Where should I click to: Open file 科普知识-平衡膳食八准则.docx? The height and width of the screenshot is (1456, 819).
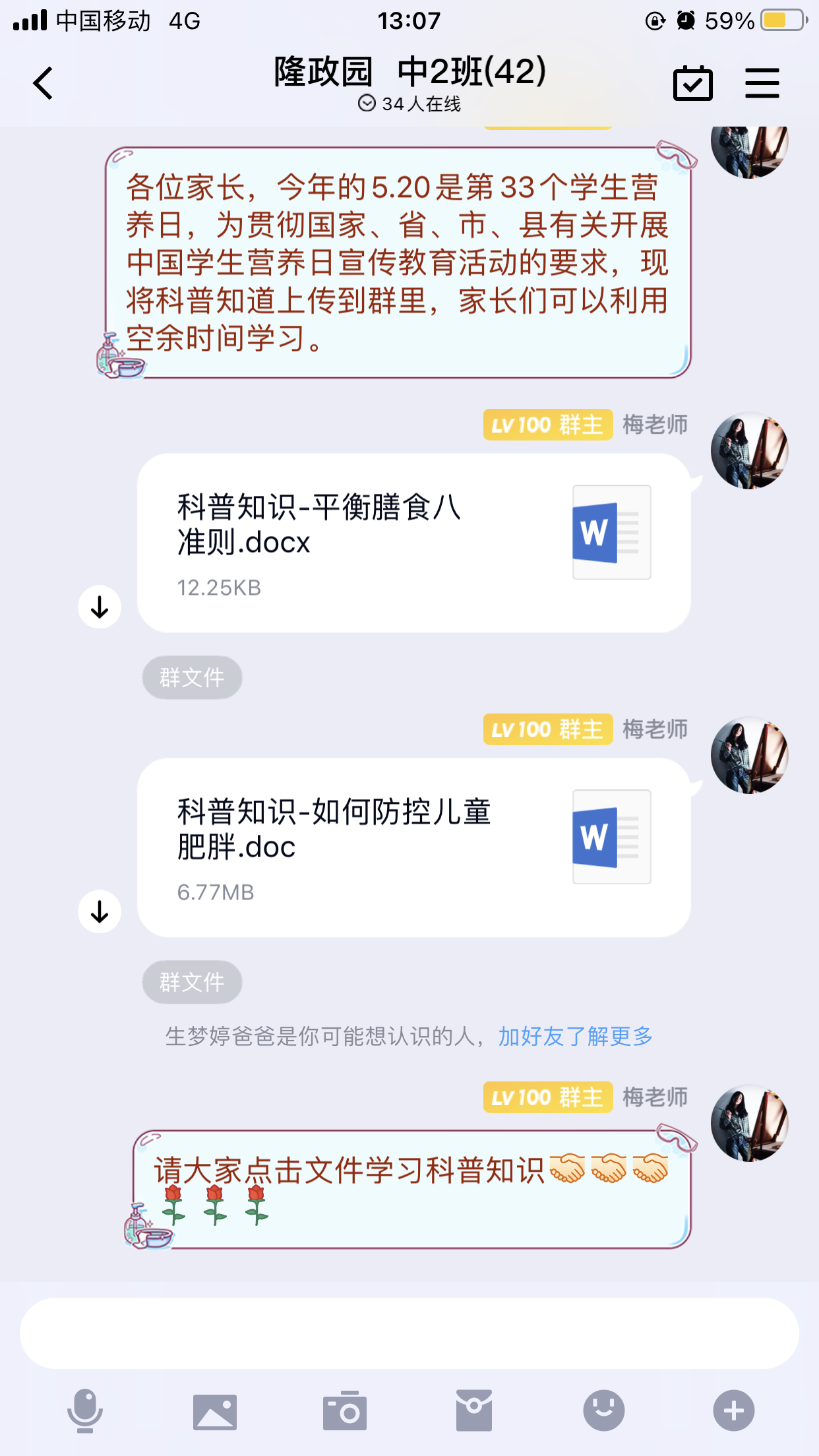(x=413, y=542)
